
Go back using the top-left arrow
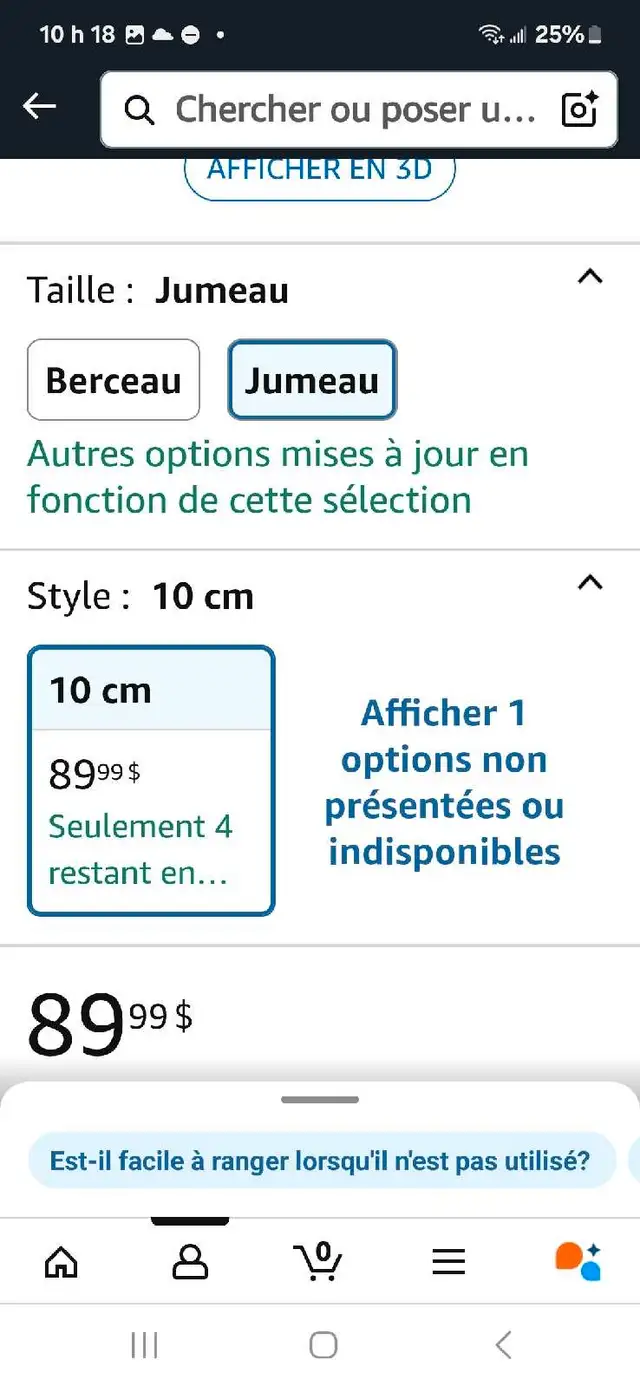pyautogui.click(x=40, y=107)
